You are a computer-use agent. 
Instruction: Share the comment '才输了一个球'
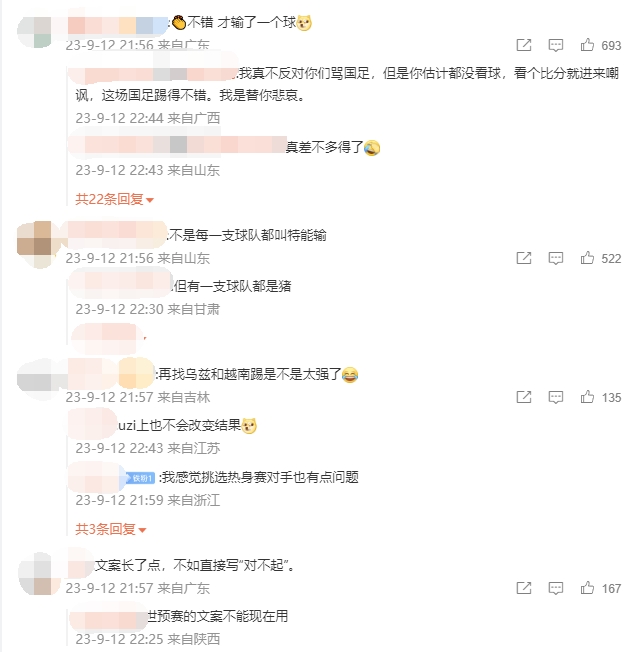(523, 45)
